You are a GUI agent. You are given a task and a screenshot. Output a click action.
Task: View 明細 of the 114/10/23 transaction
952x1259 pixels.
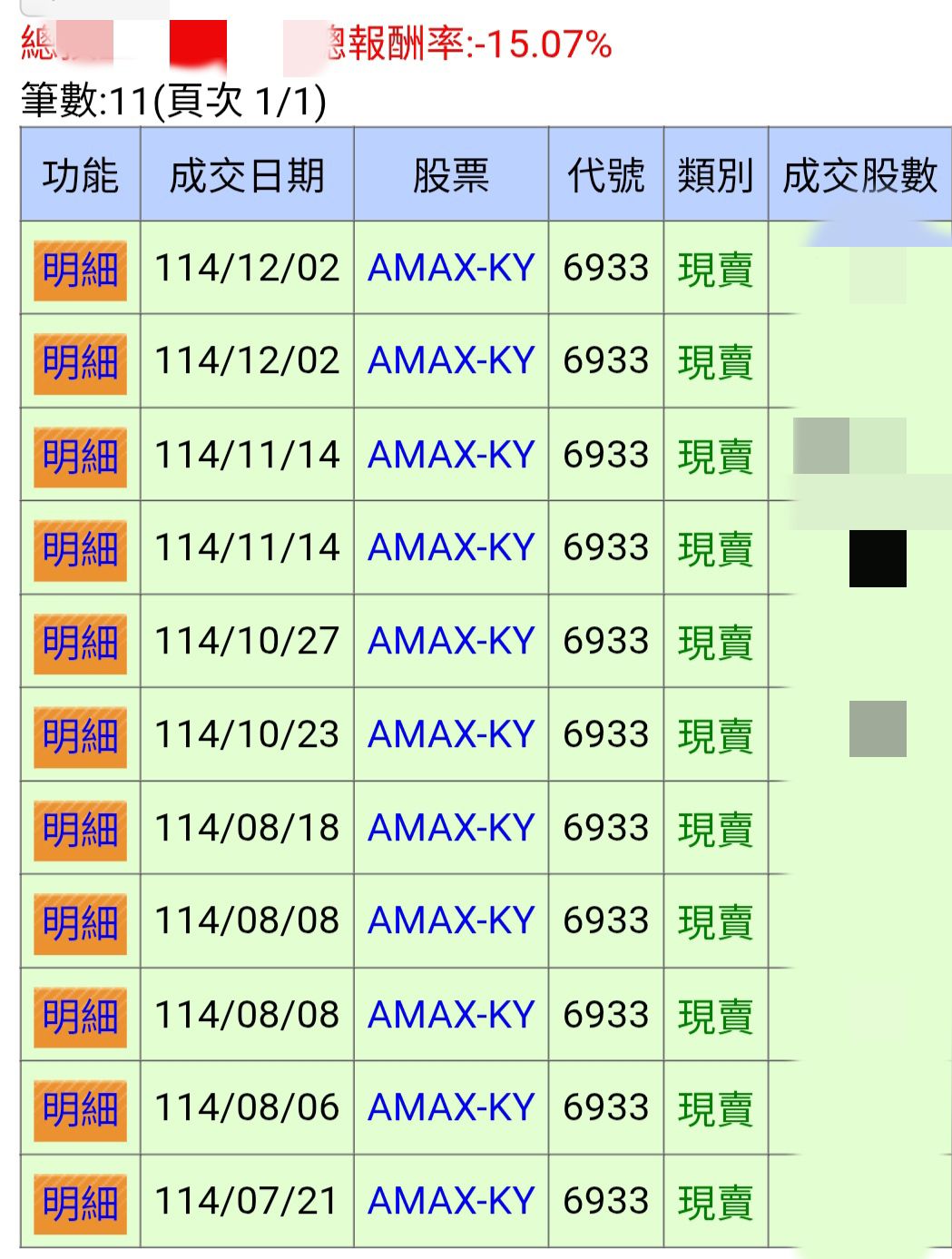(x=80, y=736)
